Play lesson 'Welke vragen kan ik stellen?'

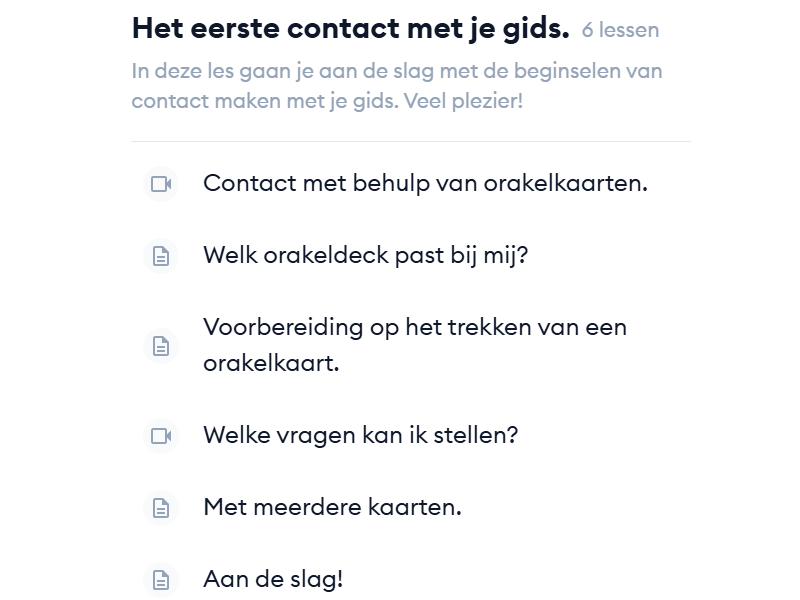pos(360,435)
